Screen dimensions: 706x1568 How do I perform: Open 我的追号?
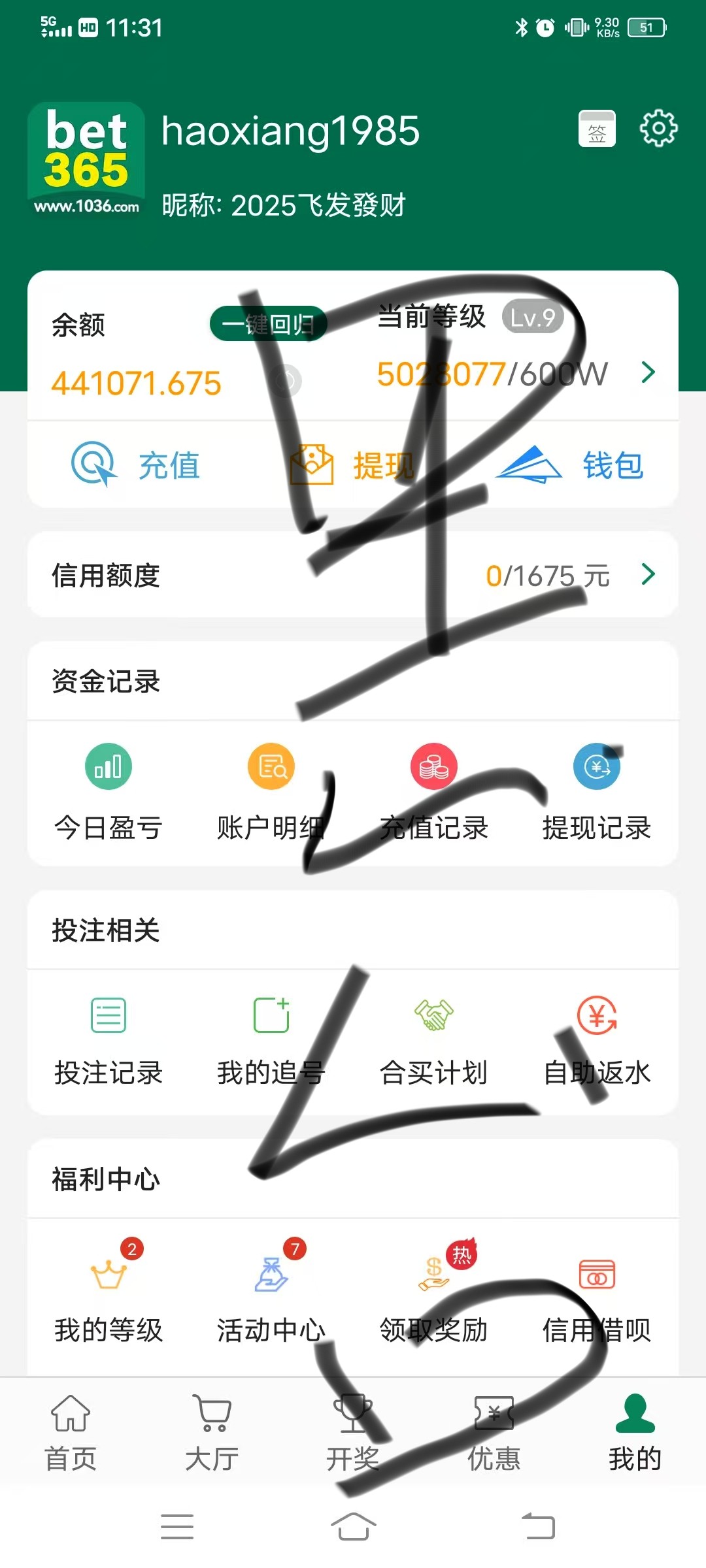[271, 1040]
